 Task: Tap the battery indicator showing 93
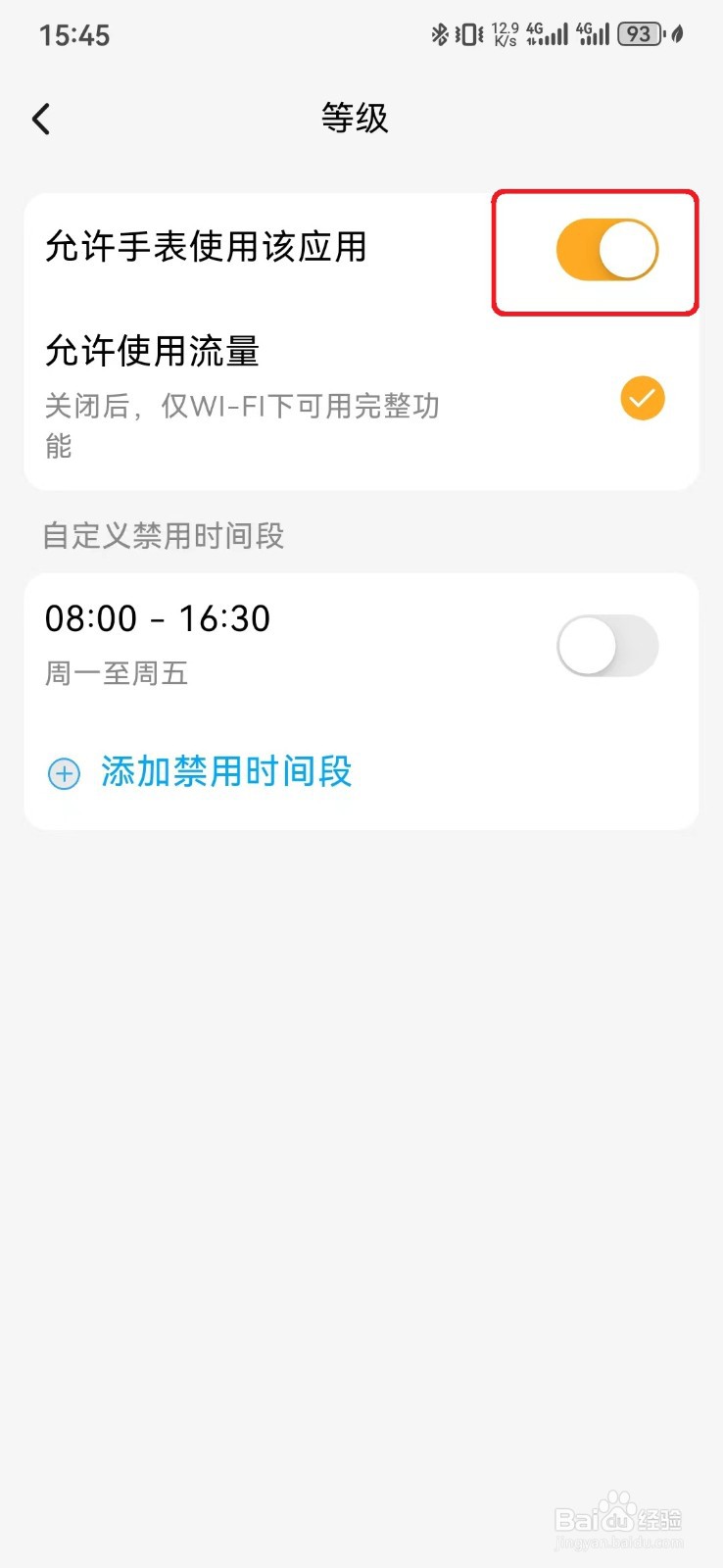click(x=638, y=32)
